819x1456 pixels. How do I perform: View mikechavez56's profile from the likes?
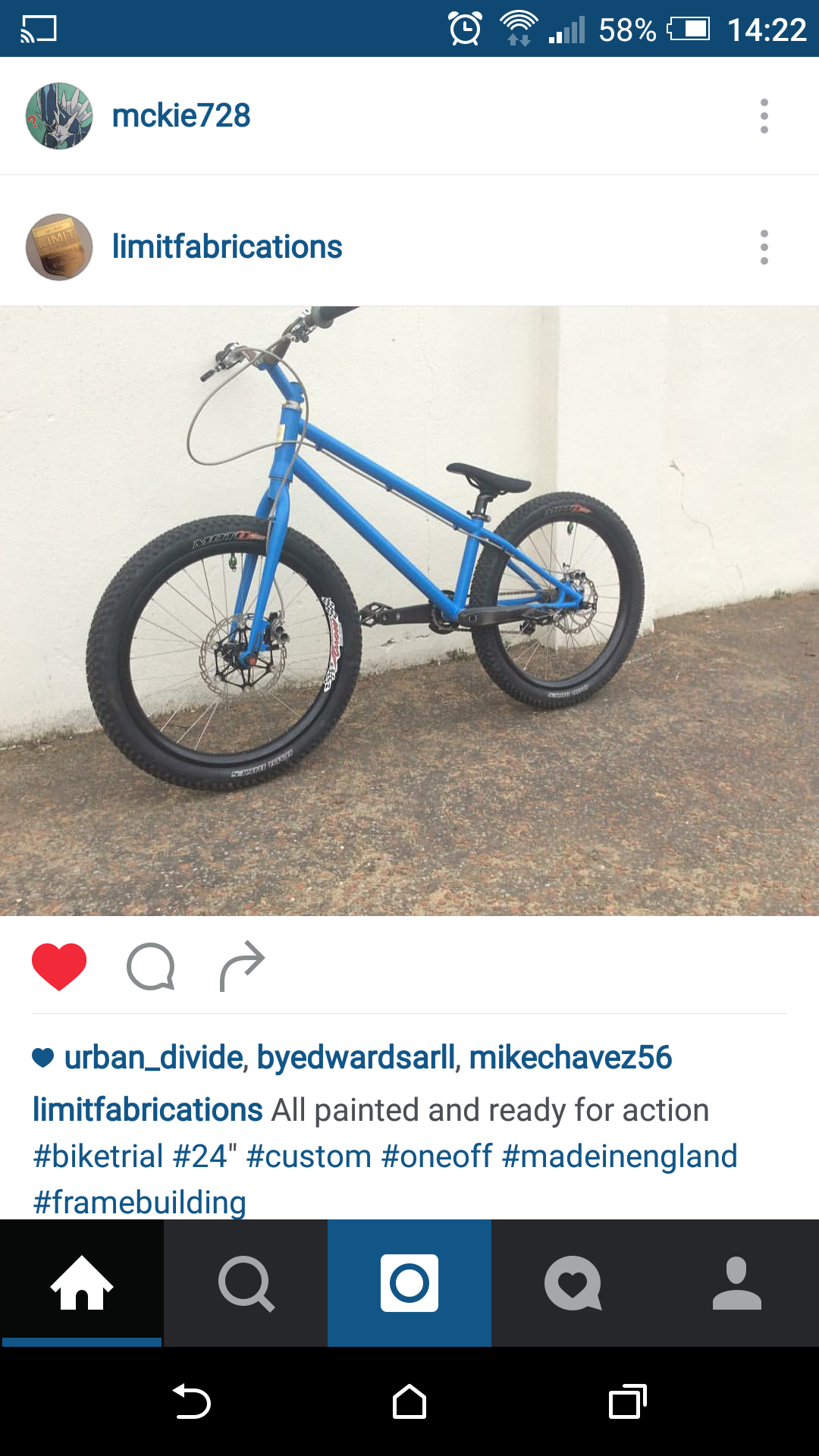coord(570,1057)
